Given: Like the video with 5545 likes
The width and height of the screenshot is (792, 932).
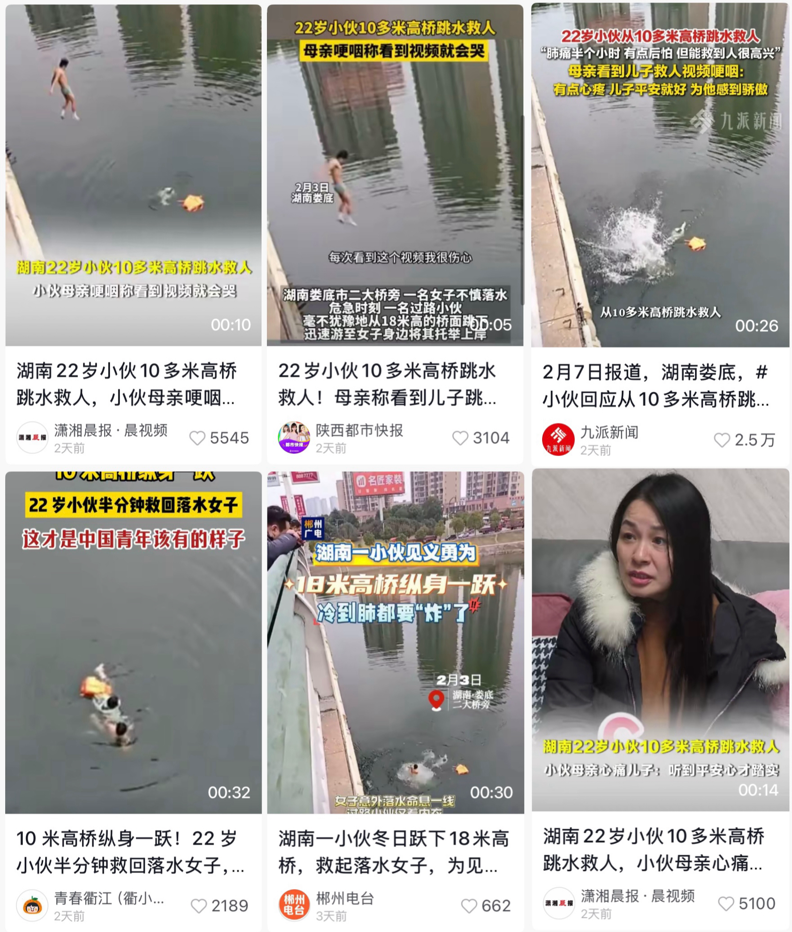Looking at the screenshot, I should [198, 438].
